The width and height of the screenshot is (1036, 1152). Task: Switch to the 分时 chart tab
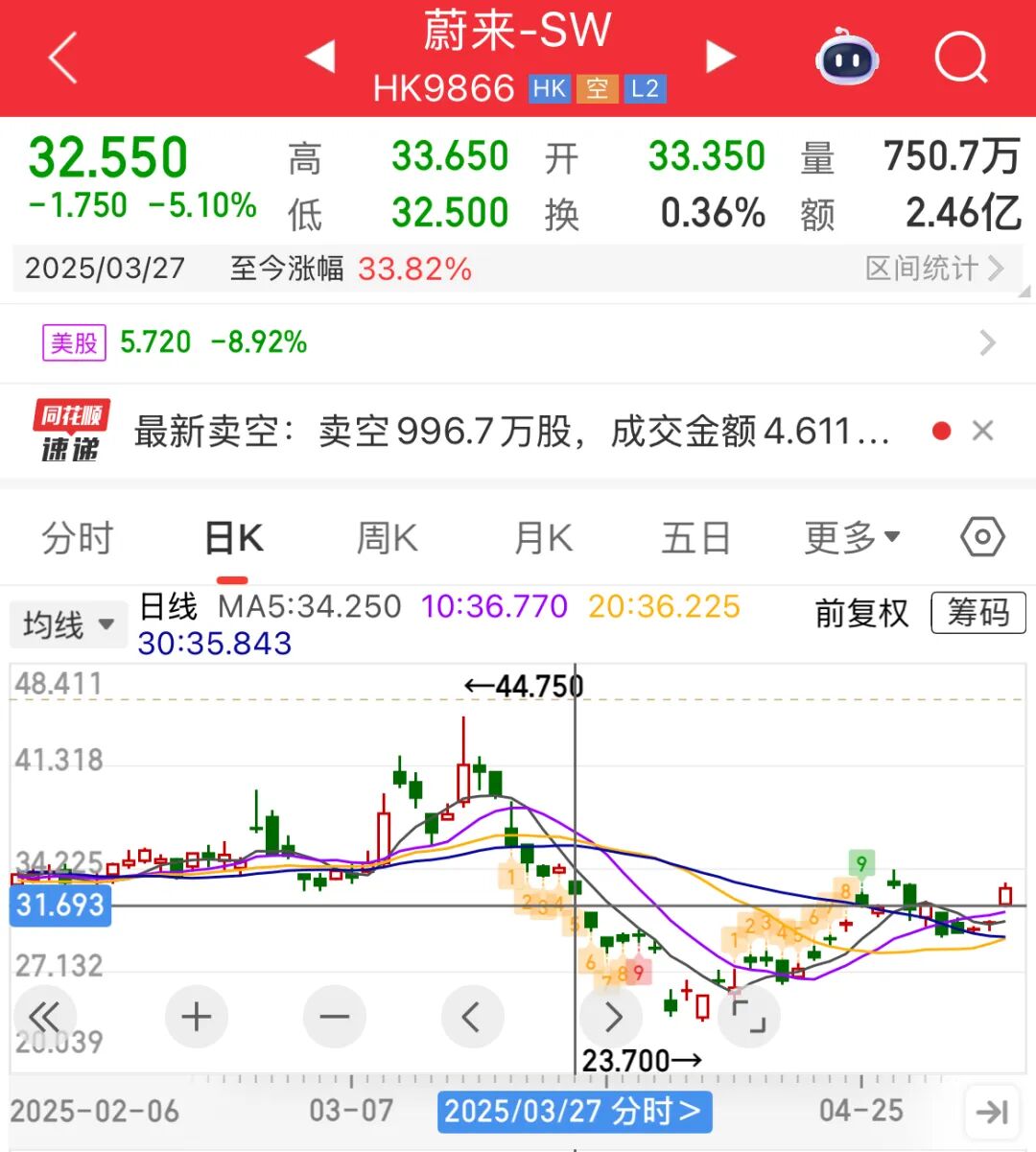(x=78, y=538)
